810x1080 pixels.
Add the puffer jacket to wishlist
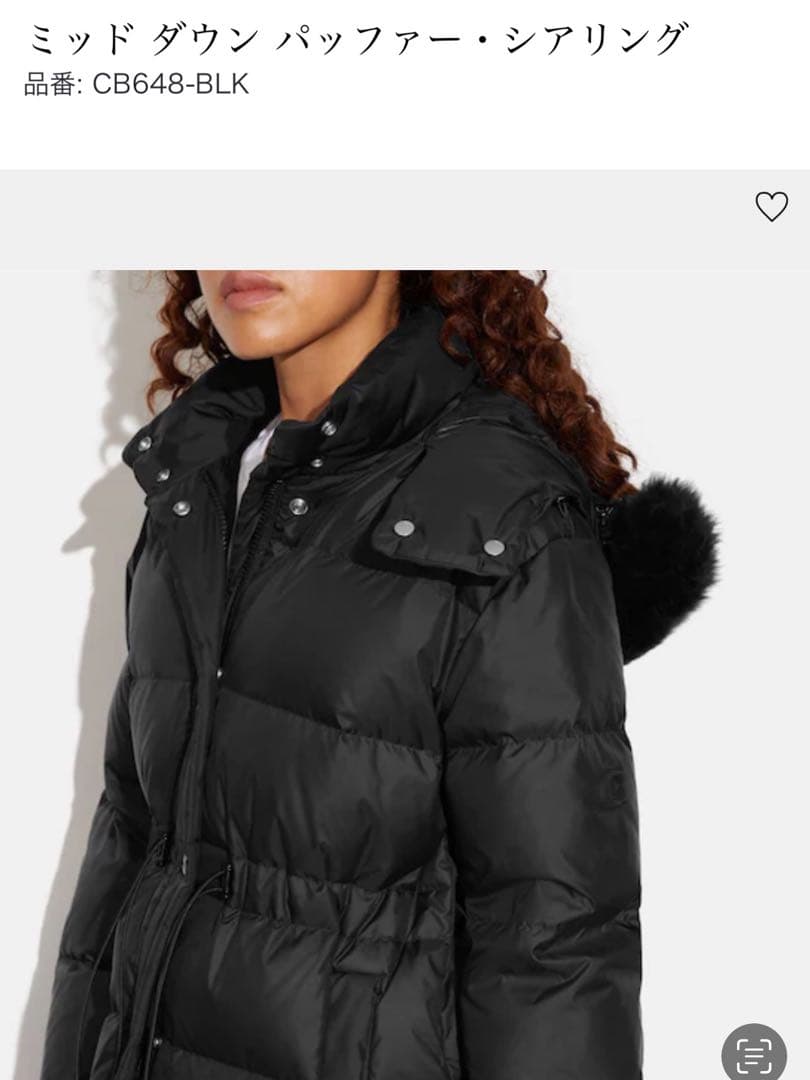coord(771,206)
